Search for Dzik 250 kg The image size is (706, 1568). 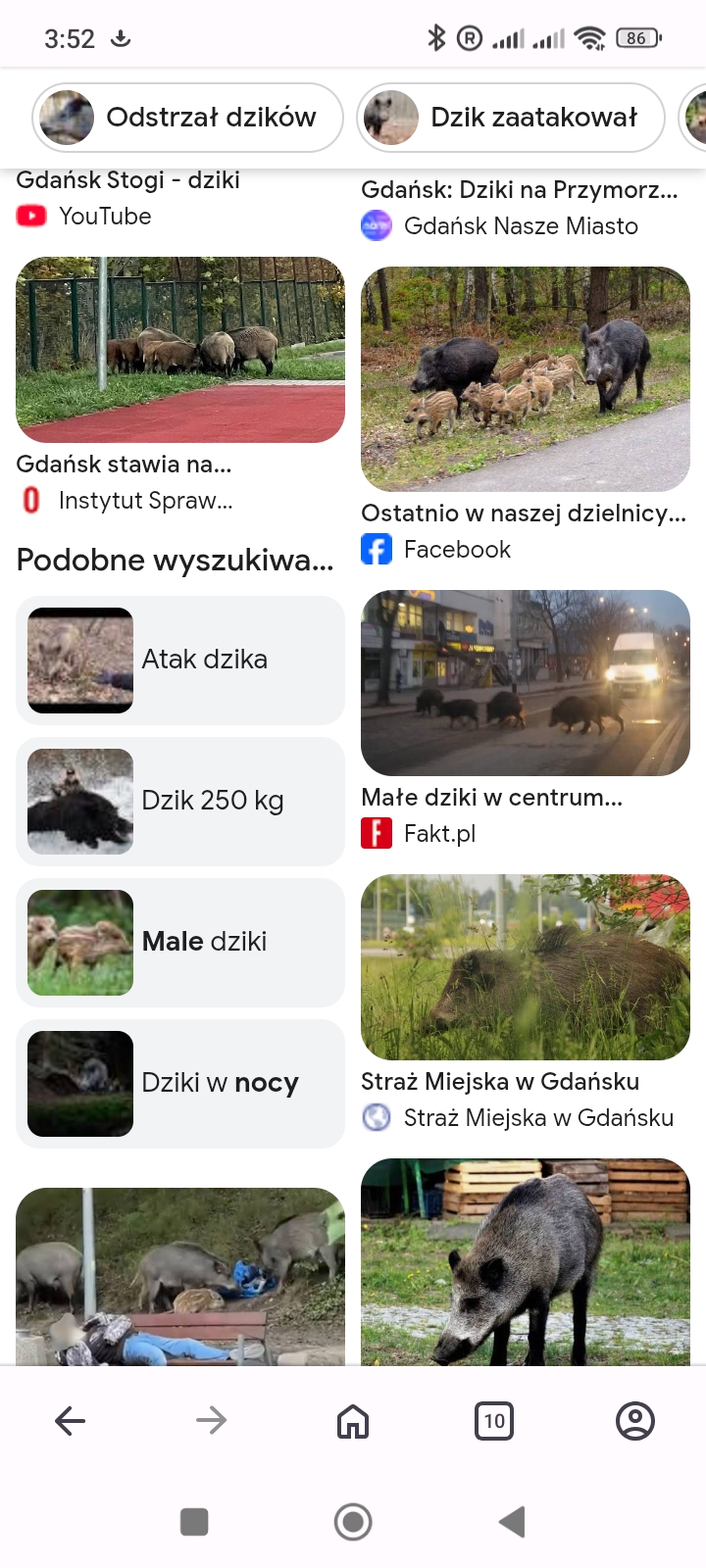click(x=180, y=802)
